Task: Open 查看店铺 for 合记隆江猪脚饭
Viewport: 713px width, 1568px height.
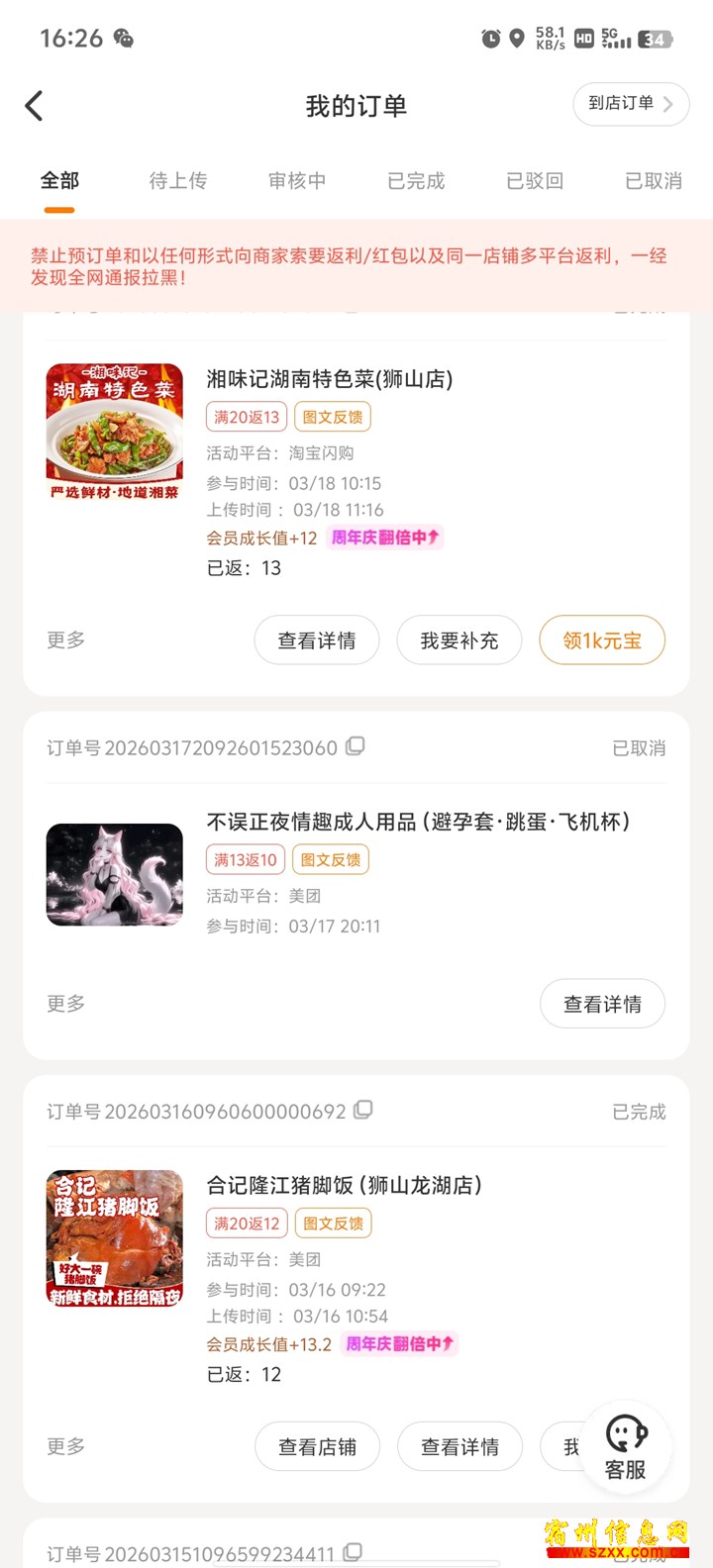Action: (317, 1447)
